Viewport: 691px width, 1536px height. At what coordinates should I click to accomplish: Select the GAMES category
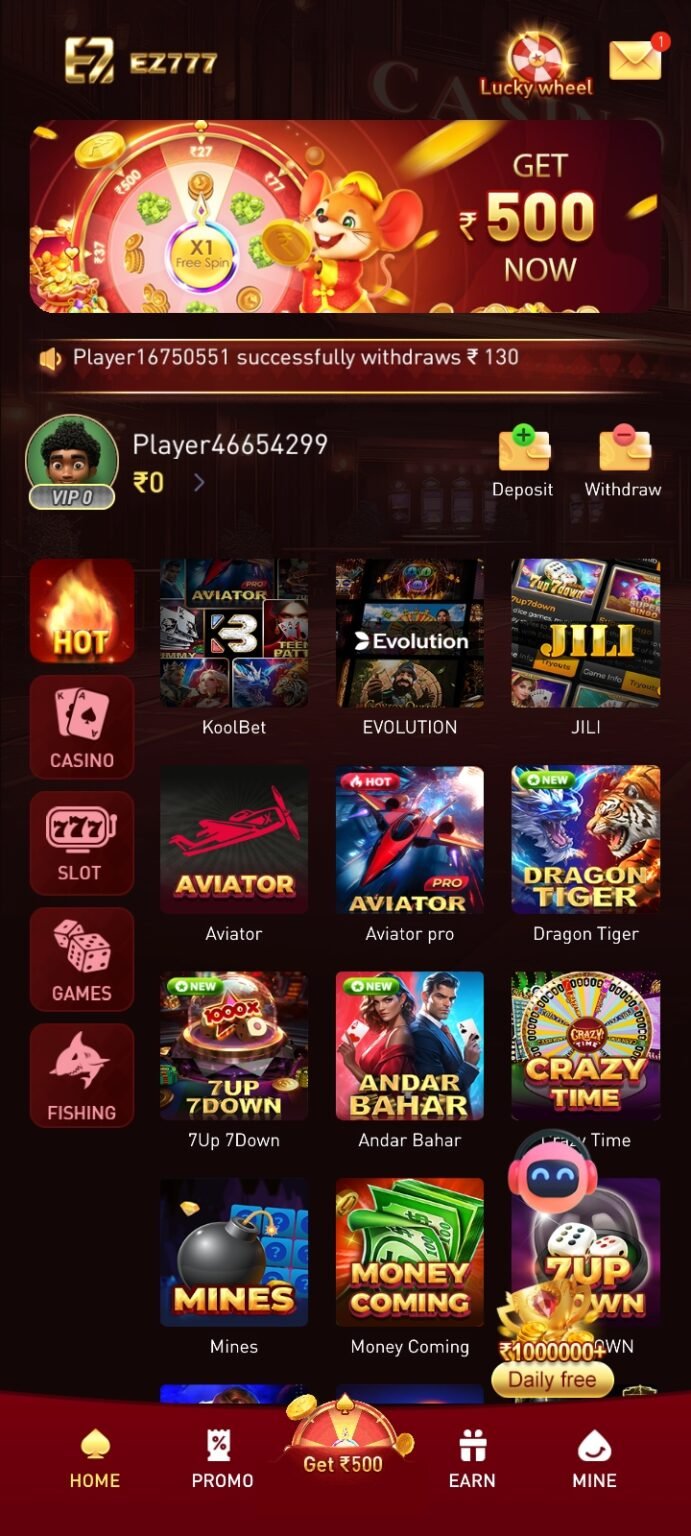[x=82, y=959]
